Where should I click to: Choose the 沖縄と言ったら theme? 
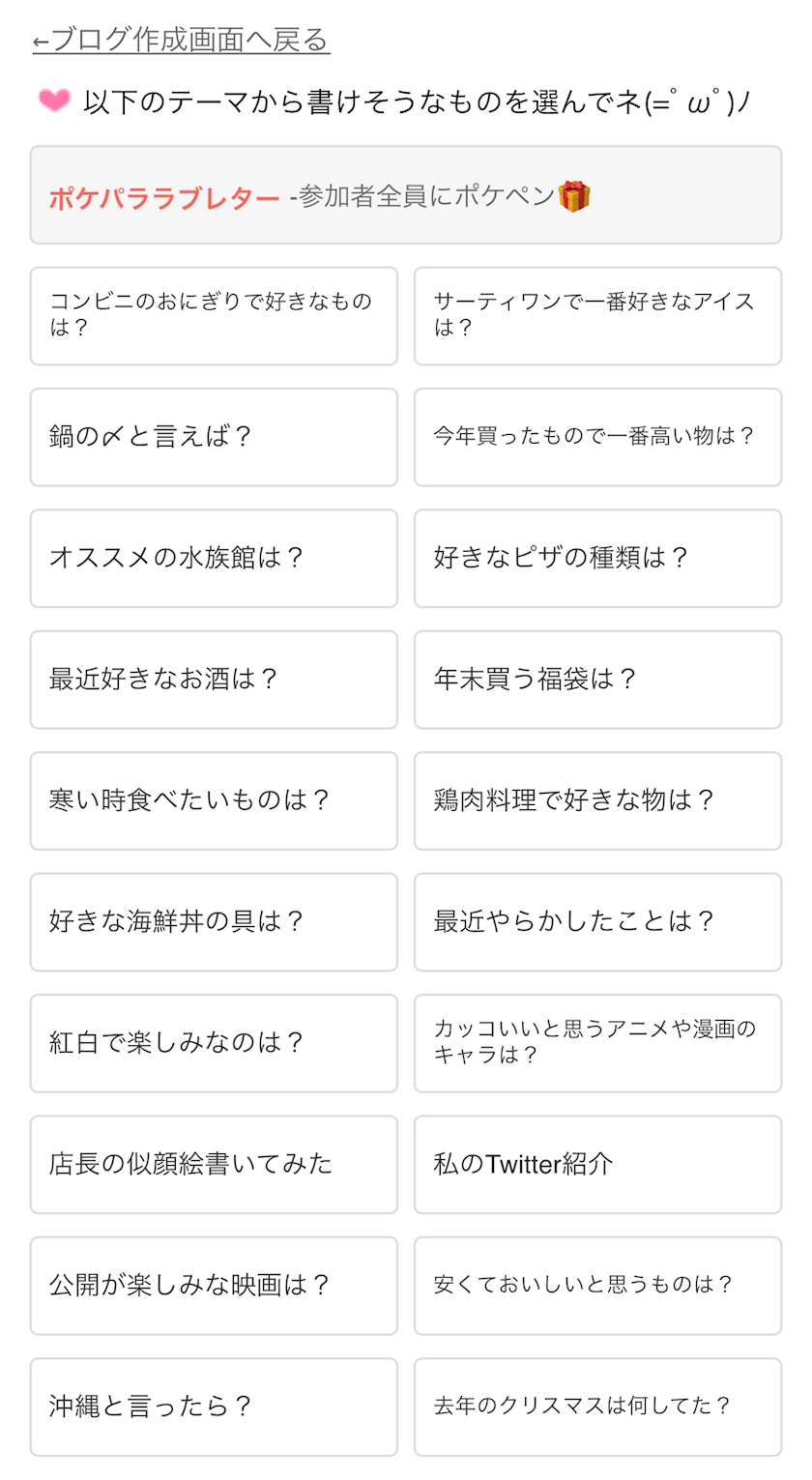[x=214, y=1407]
